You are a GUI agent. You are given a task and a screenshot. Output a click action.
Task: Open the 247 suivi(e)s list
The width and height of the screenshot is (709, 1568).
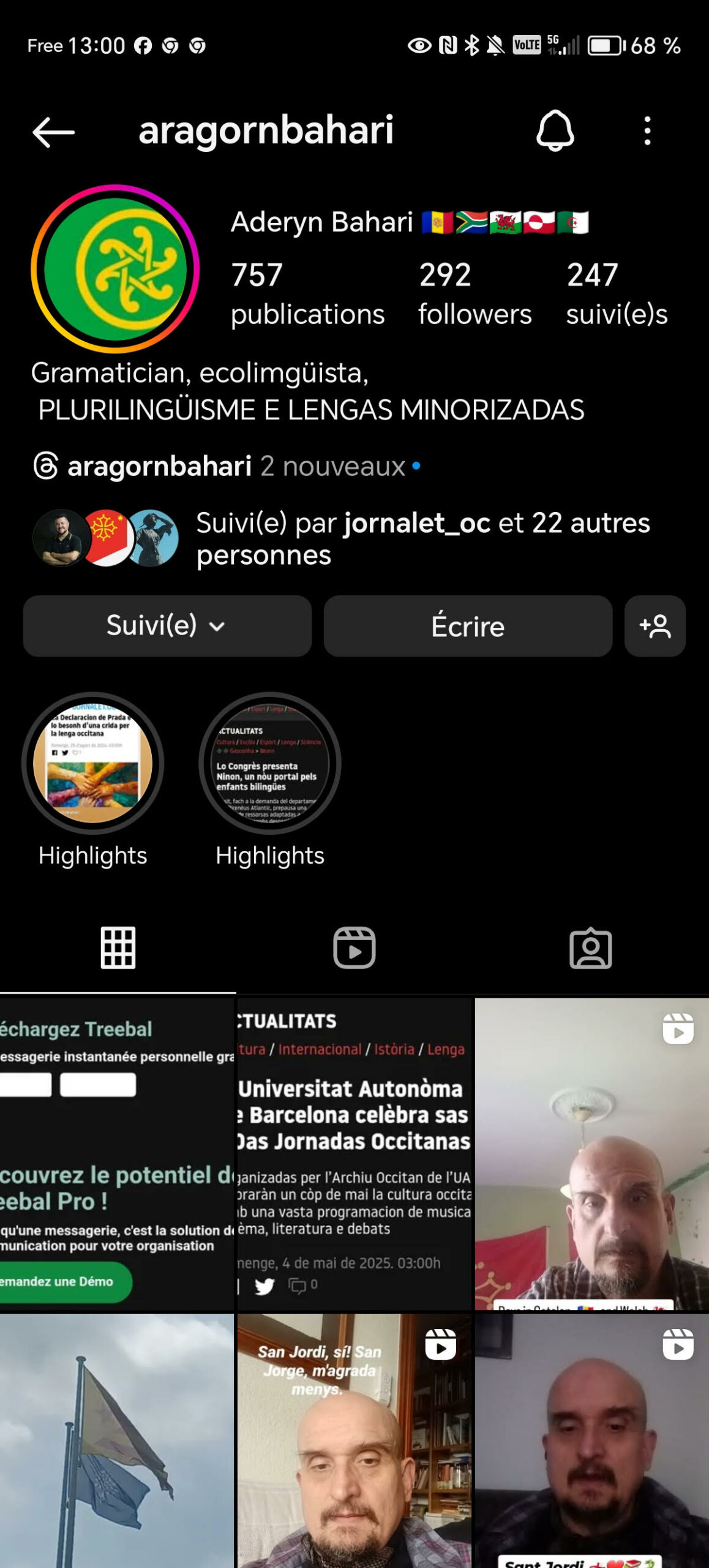click(616, 293)
